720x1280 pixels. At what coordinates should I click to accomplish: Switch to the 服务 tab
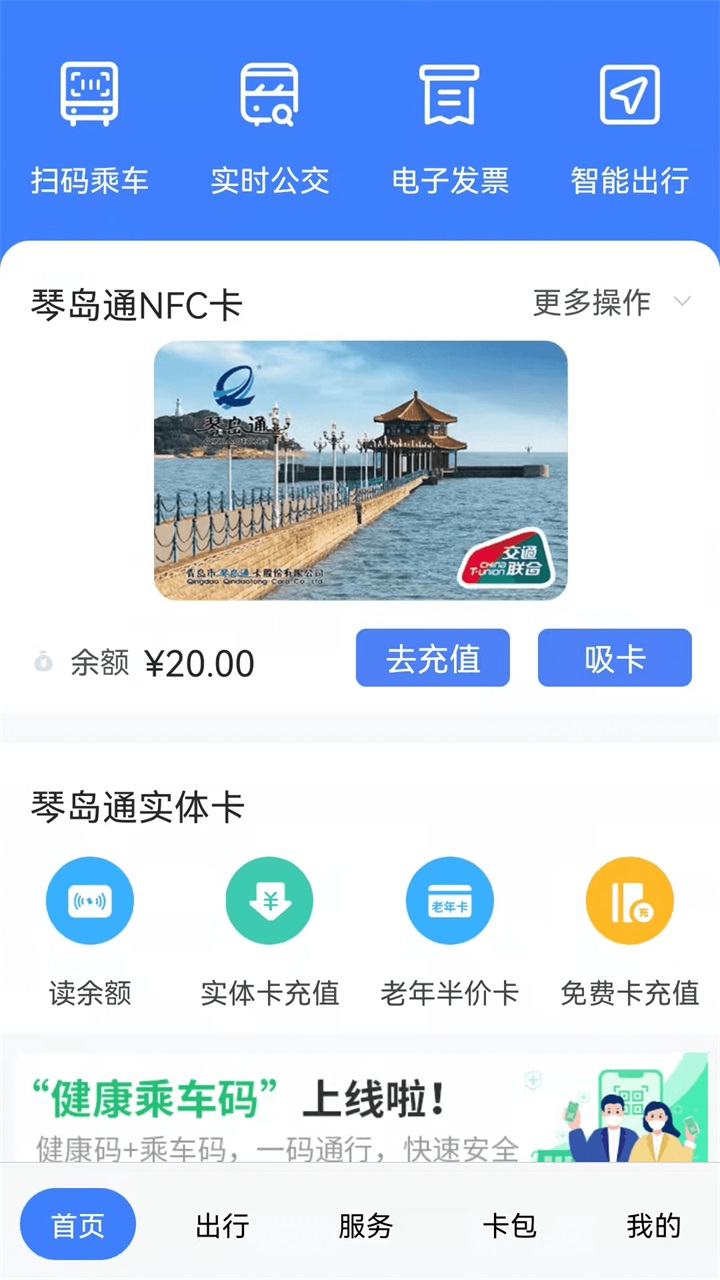[x=366, y=1225]
